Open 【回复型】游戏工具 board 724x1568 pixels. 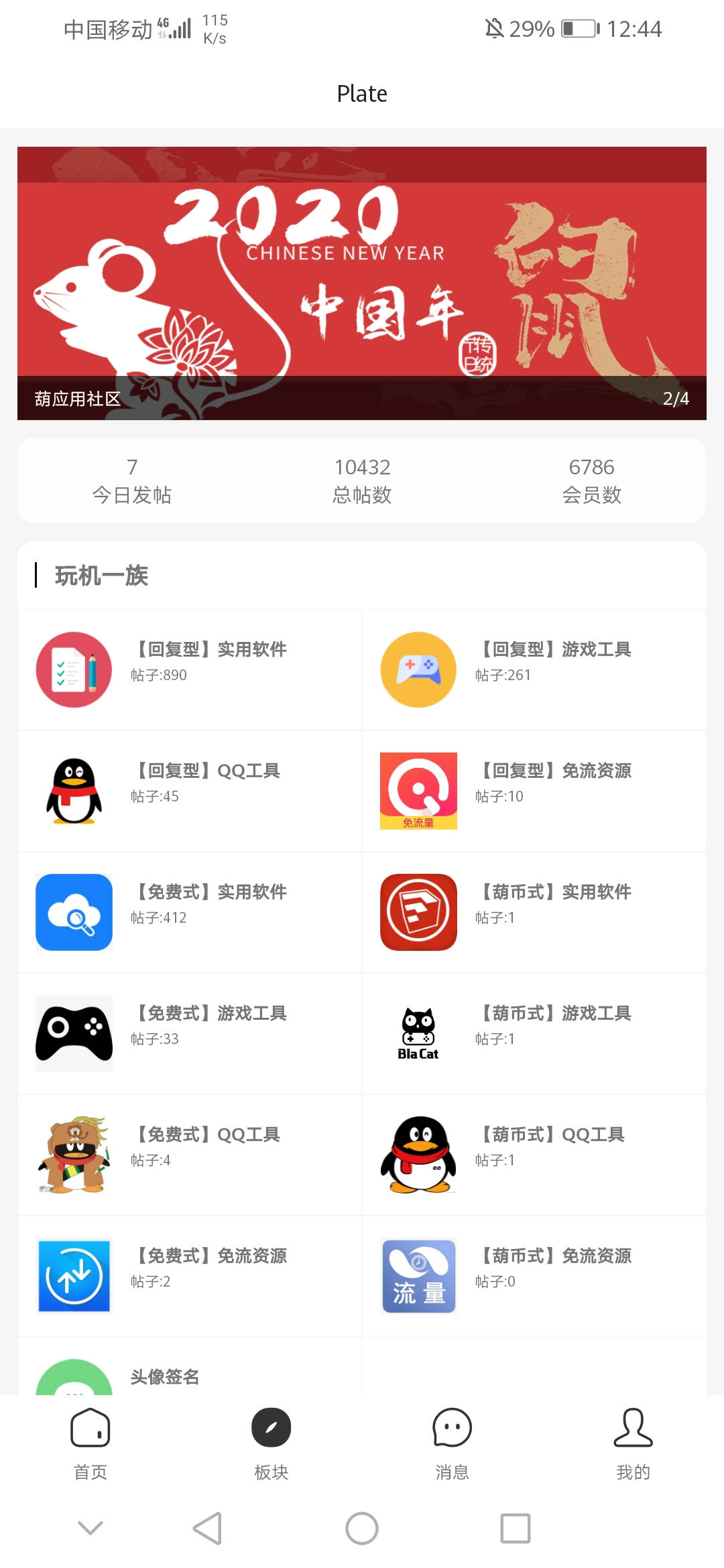(x=534, y=669)
